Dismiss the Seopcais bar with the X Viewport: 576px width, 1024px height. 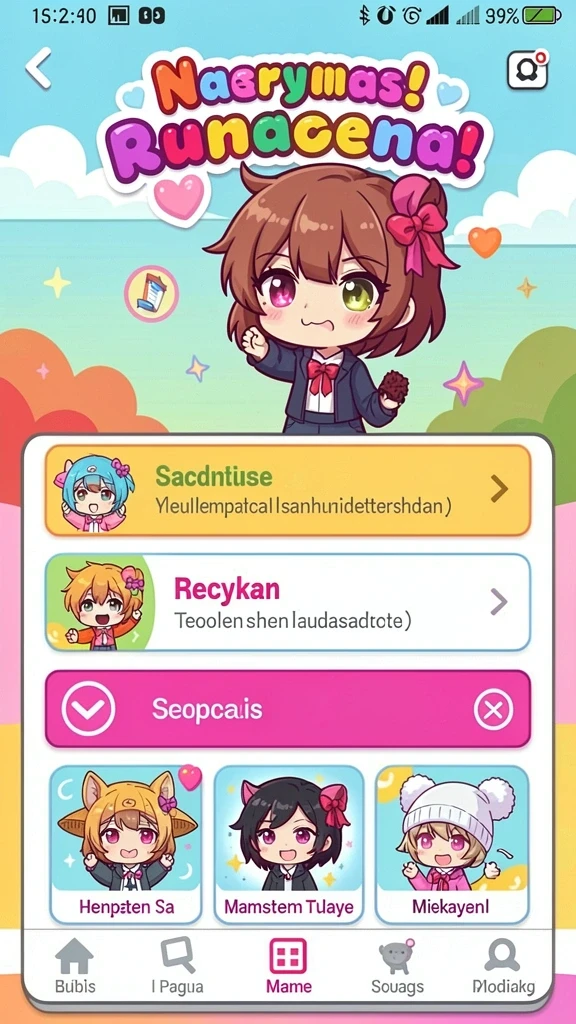(x=493, y=709)
